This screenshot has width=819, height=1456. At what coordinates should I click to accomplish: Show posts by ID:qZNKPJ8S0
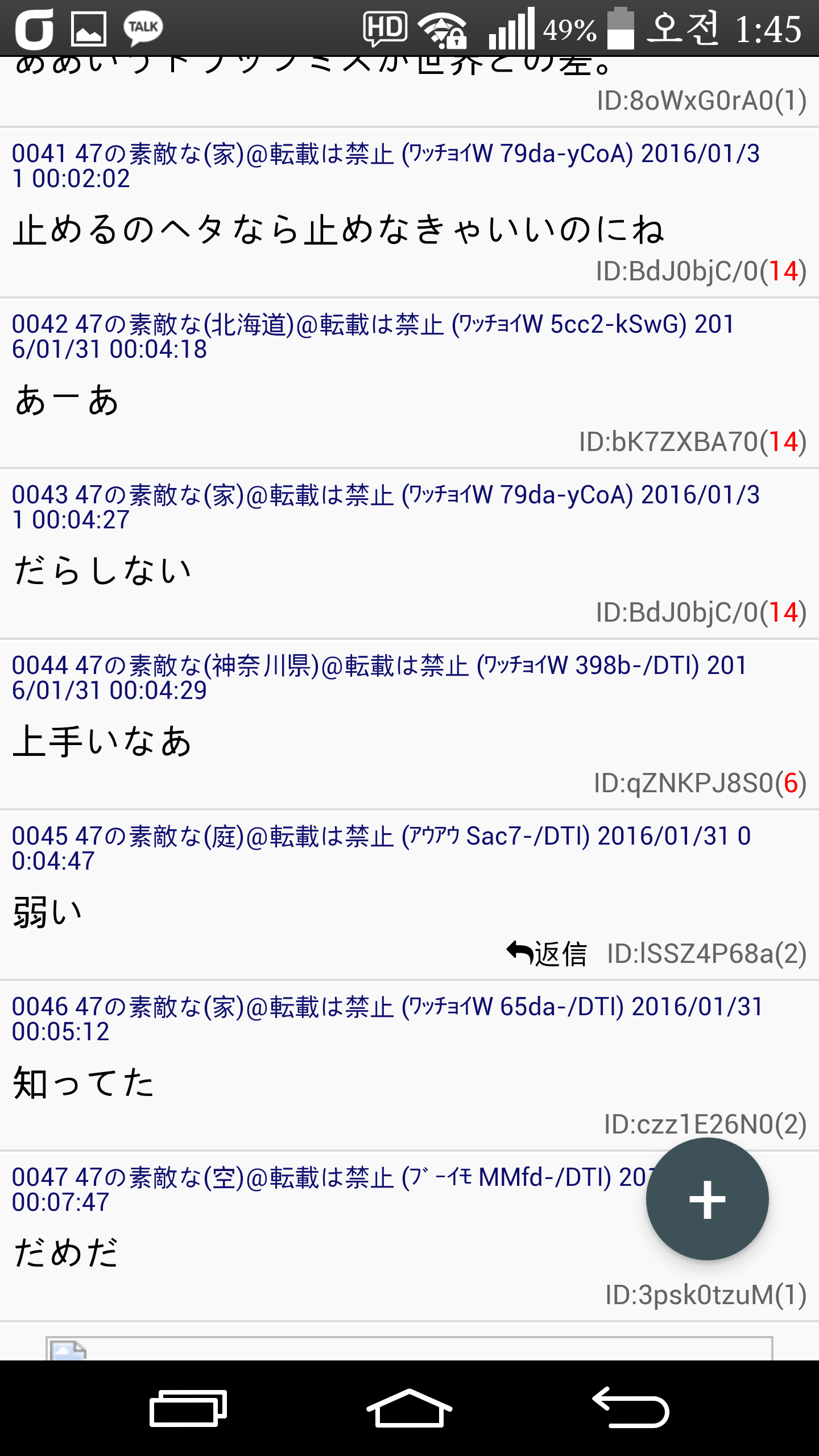pyautogui.click(x=700, y=783)
